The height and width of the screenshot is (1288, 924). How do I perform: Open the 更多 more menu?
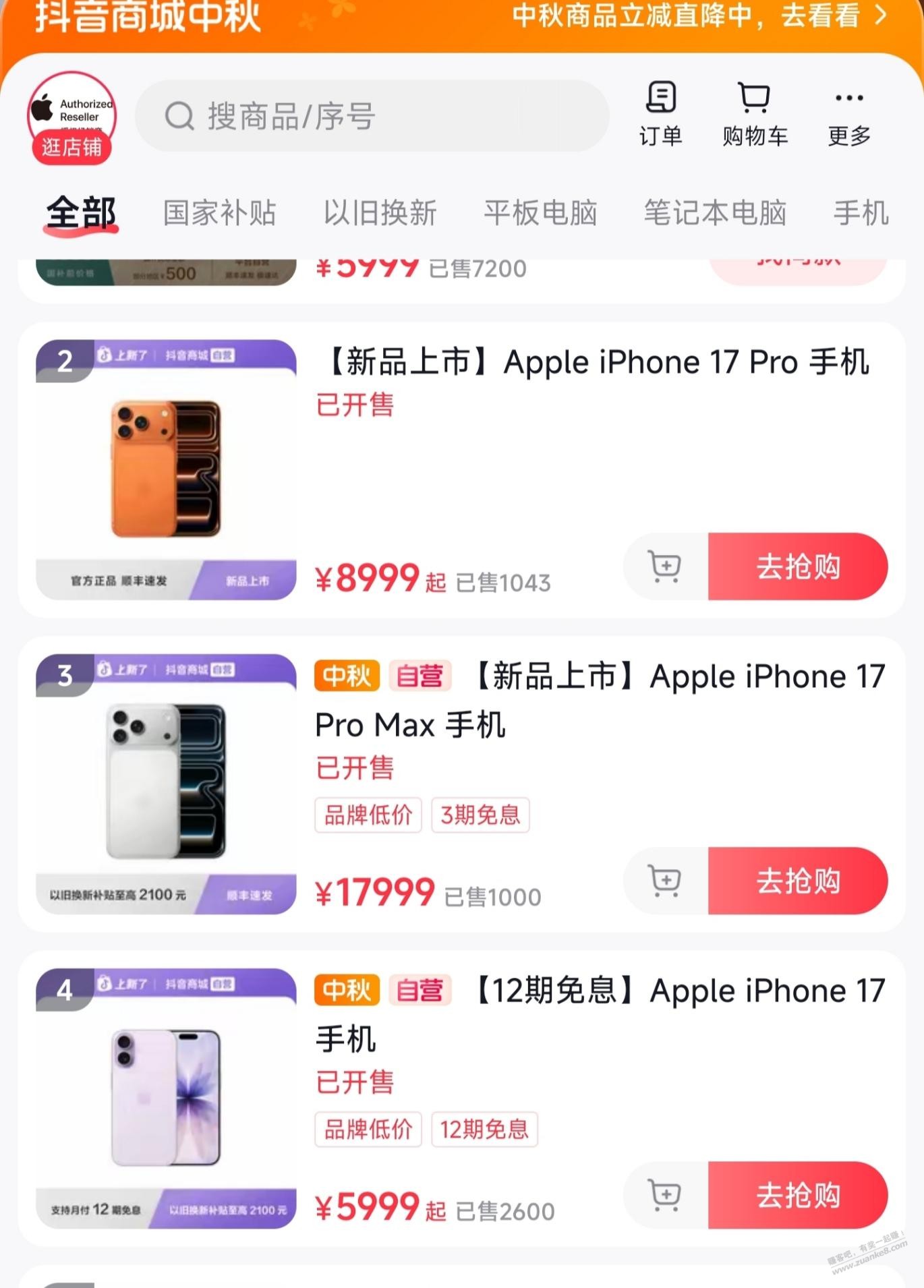click(x=849, y=115)
